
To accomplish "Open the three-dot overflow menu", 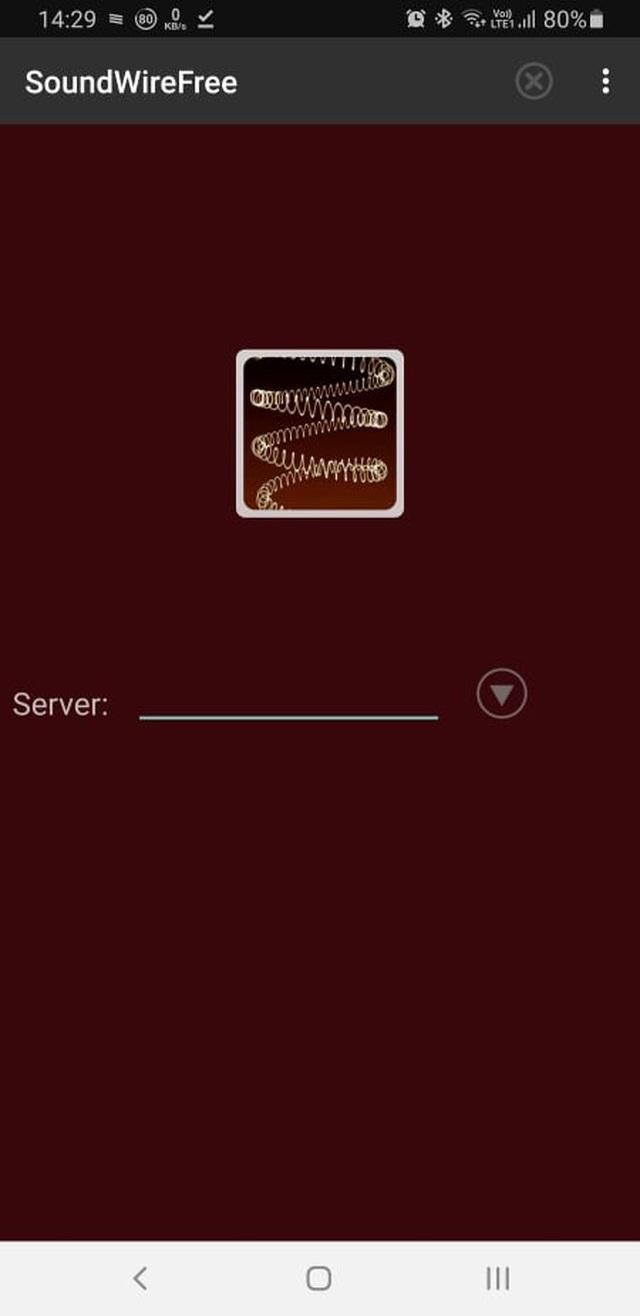I will tap(605, 81).
